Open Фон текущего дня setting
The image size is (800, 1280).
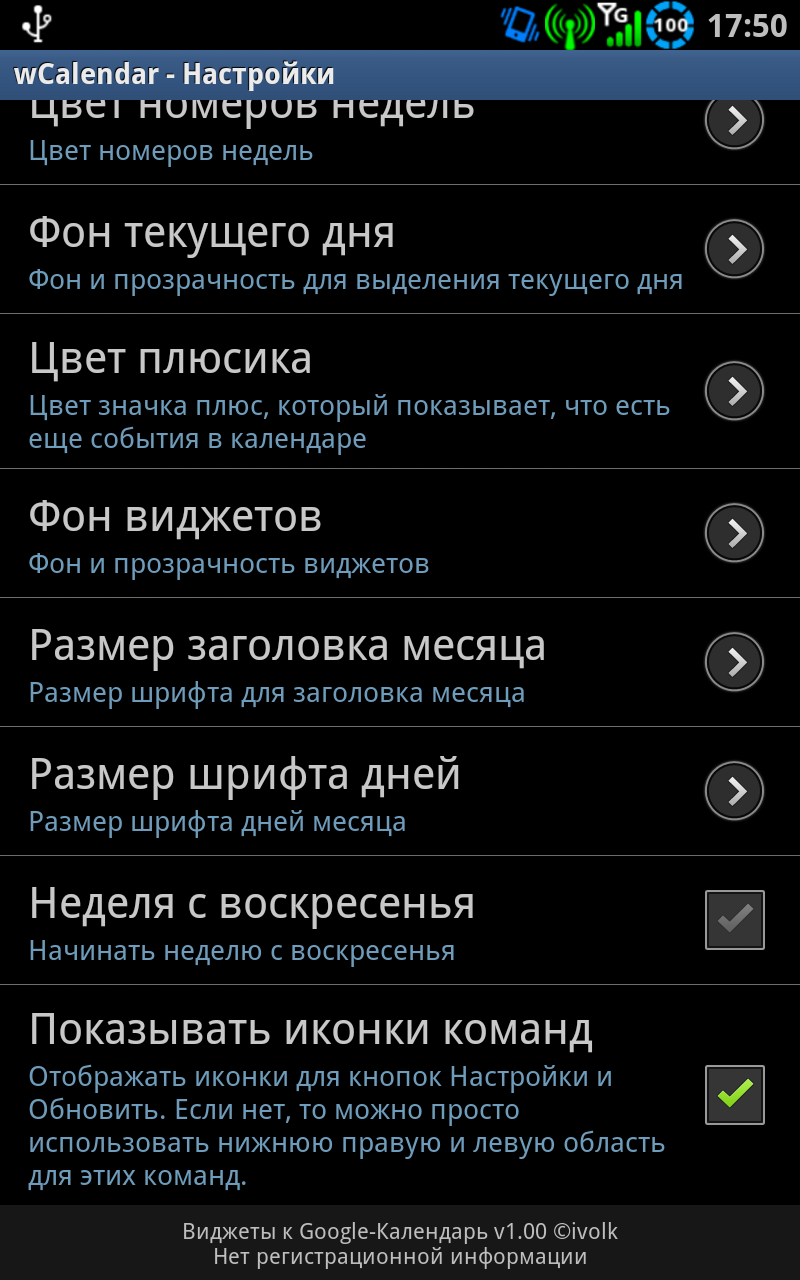point(400,250)
